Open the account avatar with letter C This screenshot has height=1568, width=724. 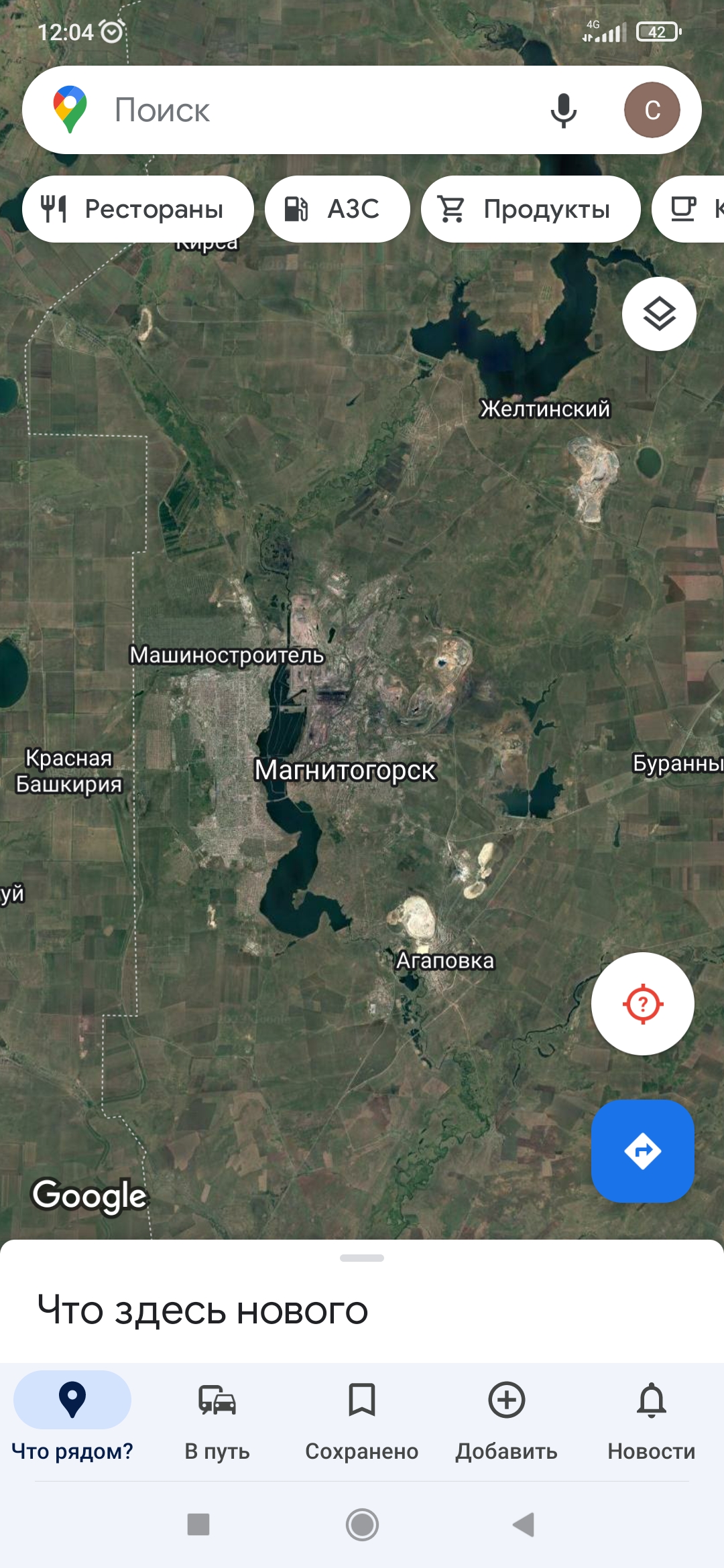point(652,110)
